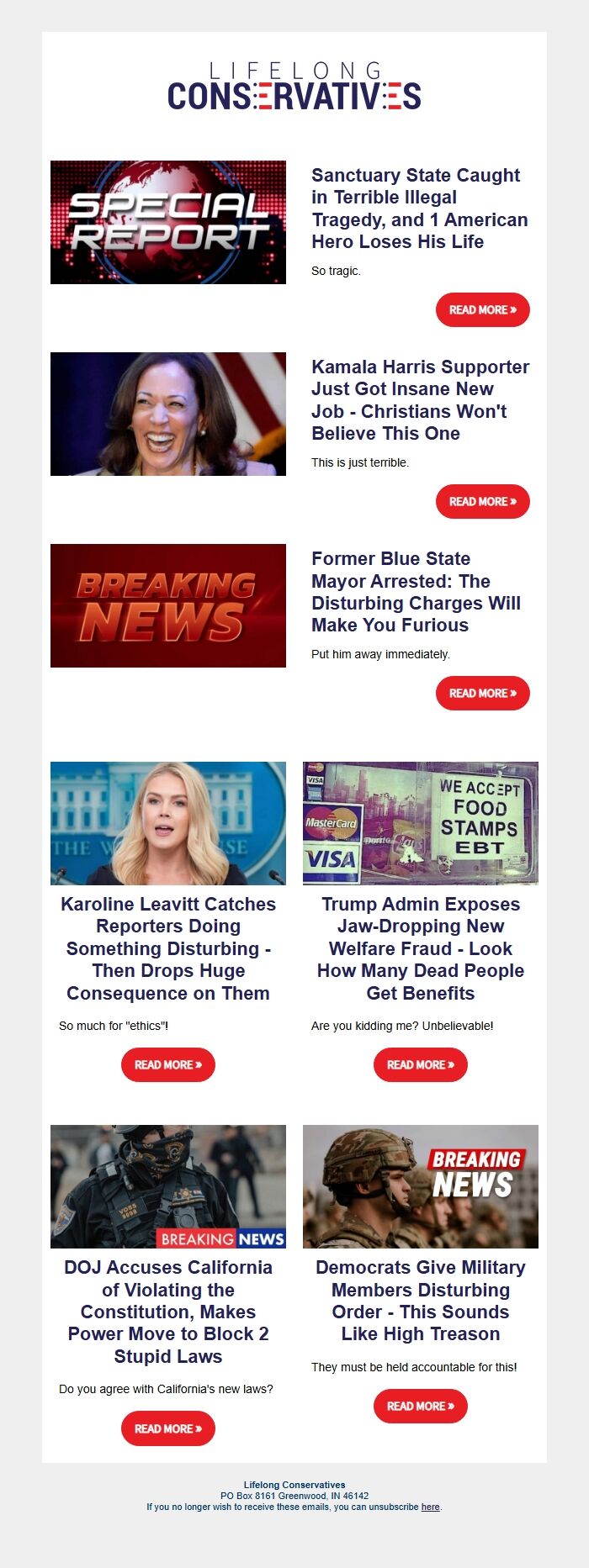
Task: Open the Special Report image
Action: [x=168, y=222]
